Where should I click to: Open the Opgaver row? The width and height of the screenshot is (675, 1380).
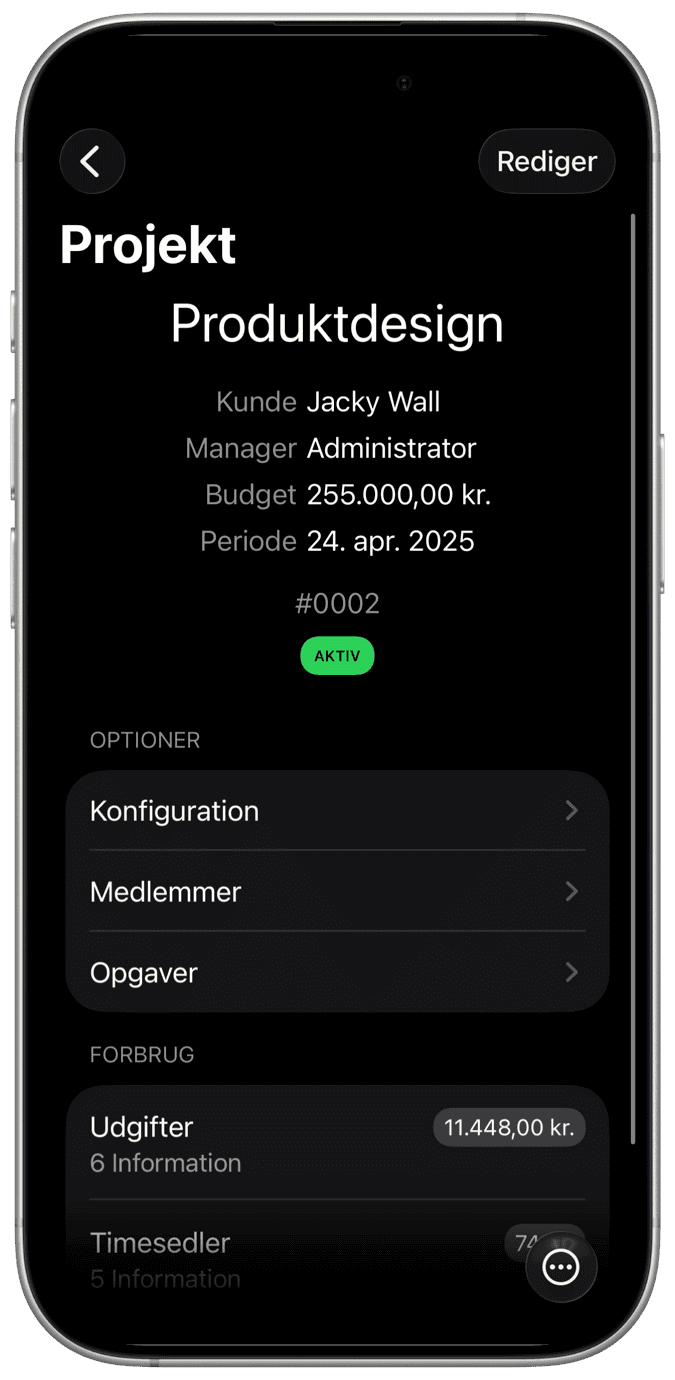pos(337,973)
